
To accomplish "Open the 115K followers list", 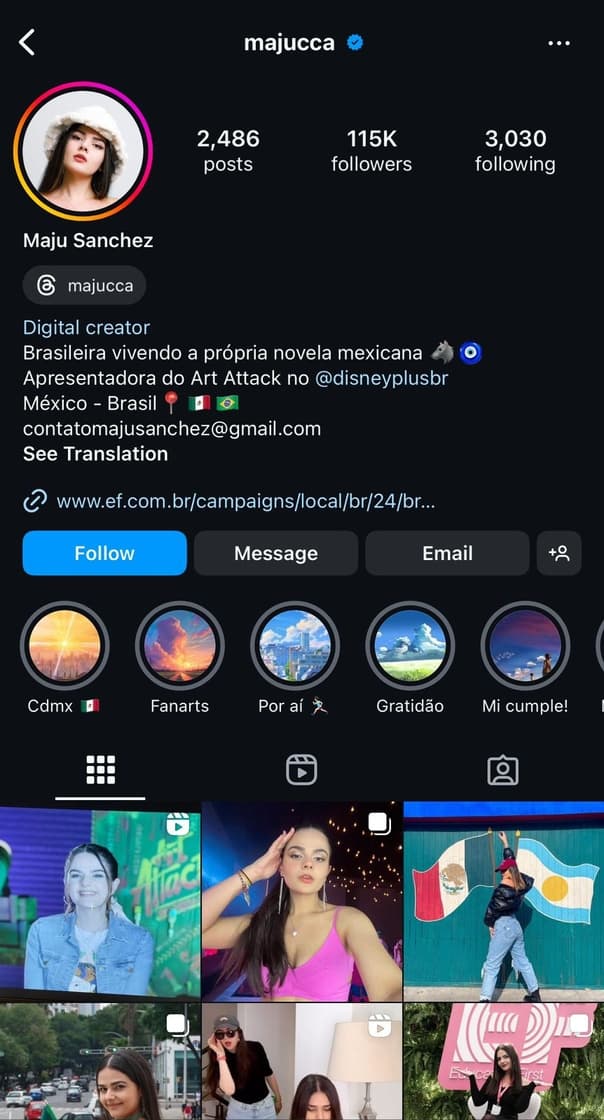I will point(371,150).
